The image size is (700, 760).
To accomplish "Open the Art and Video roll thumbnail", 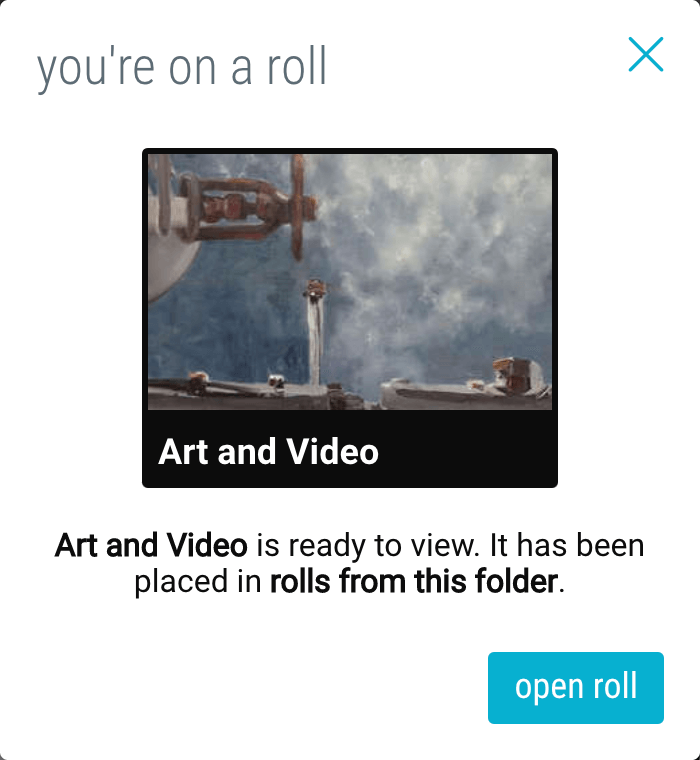I will 350,318.
